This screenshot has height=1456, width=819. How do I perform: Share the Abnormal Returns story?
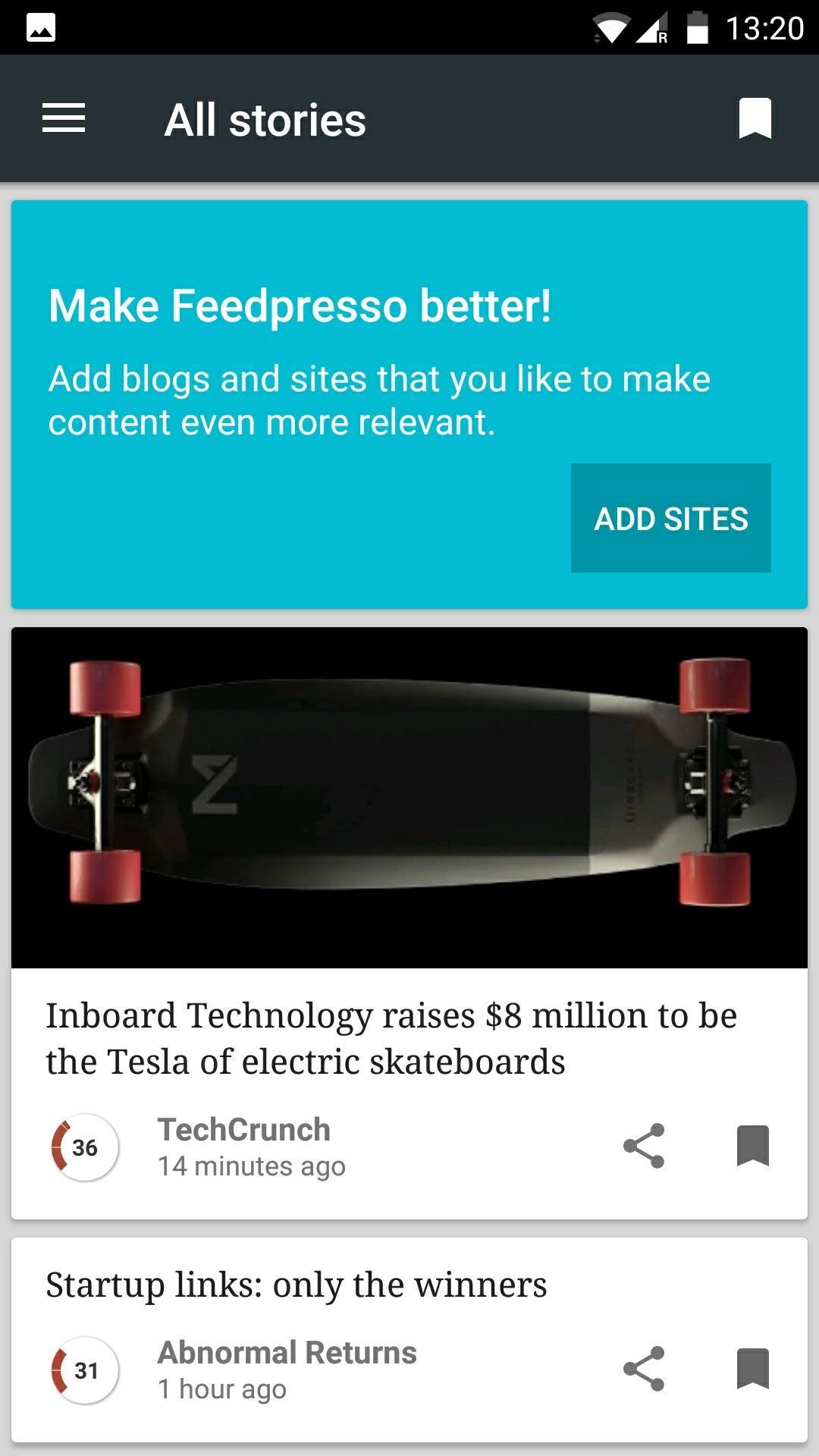(644, 1369)
